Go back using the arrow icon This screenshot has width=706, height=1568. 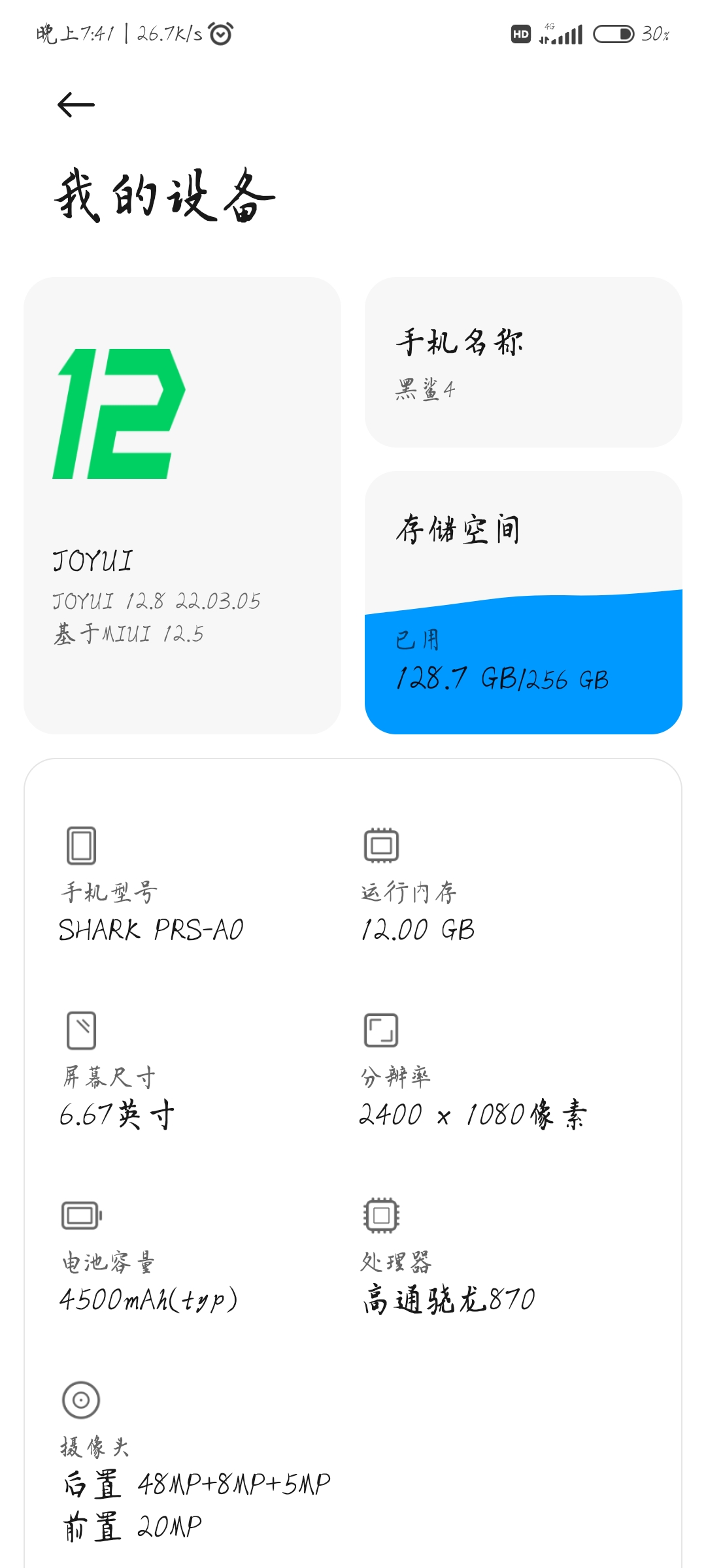[76, 105]
